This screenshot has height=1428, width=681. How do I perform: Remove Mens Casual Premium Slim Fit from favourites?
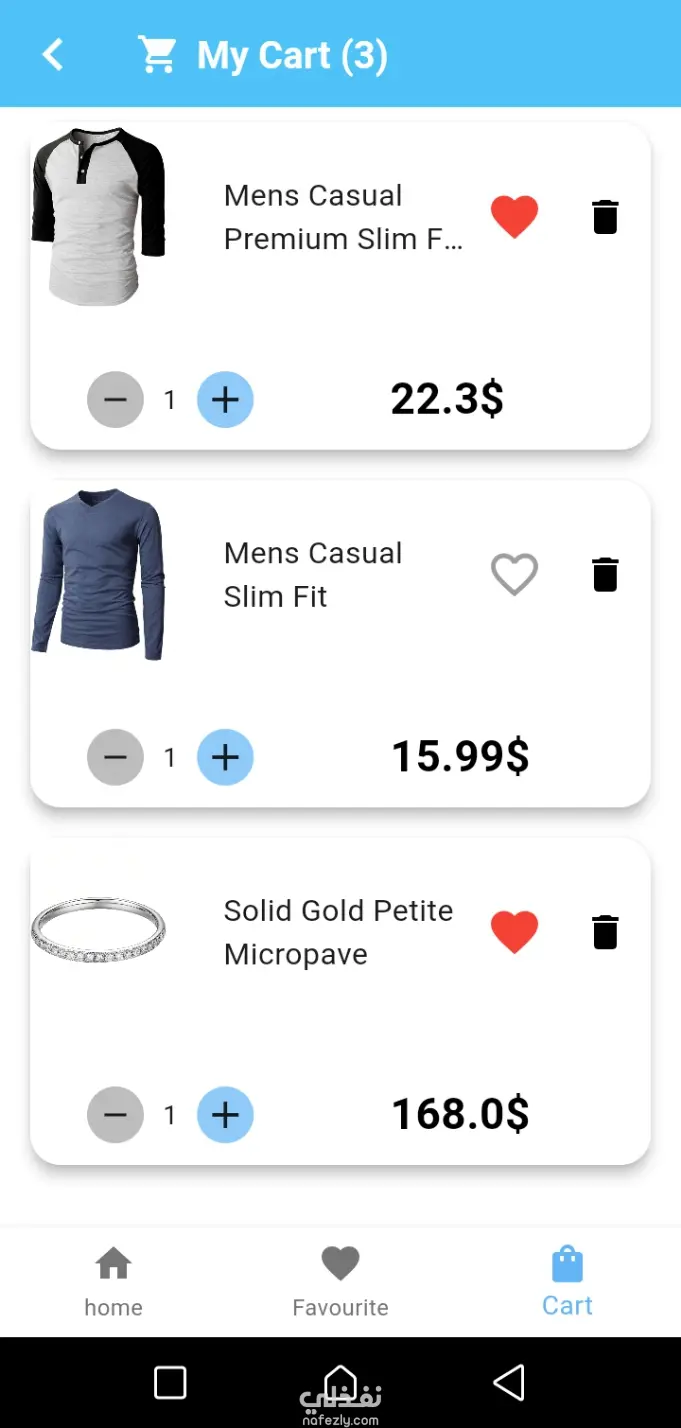point(514,217)
